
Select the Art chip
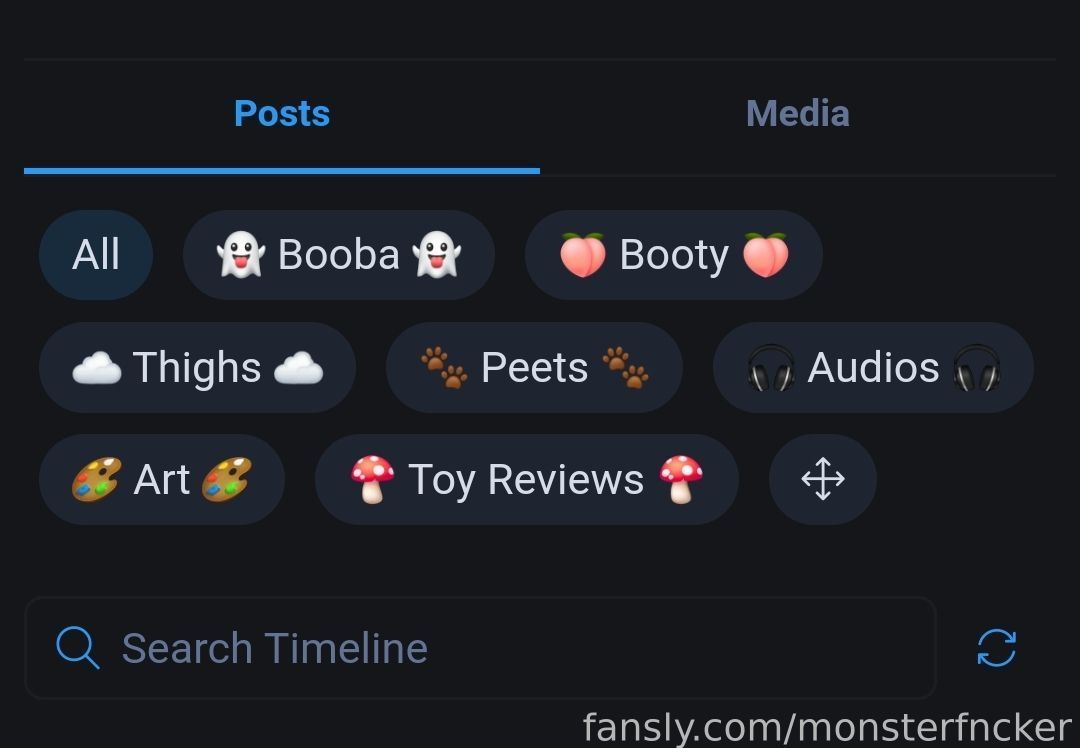161,479
